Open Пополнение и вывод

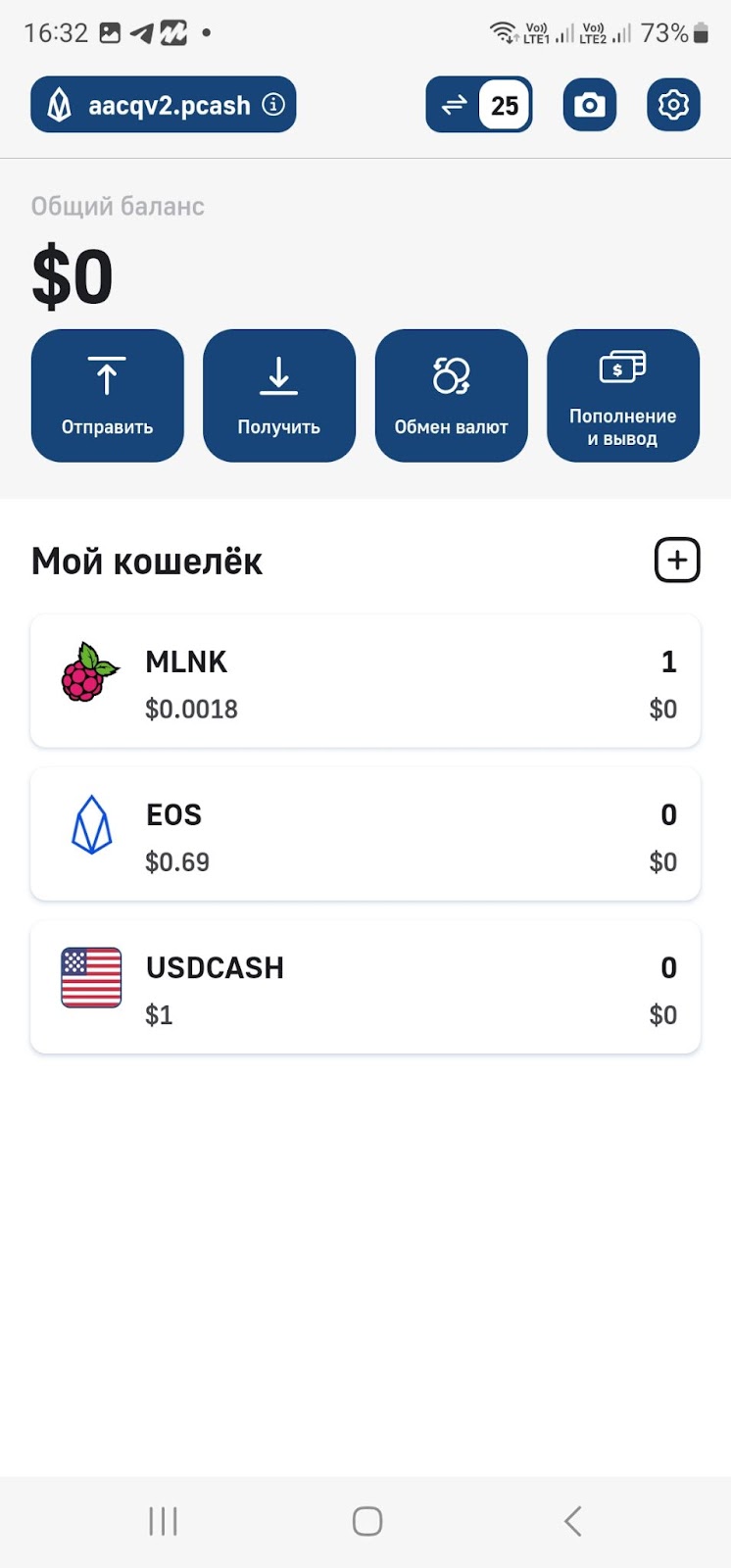coord(623,396)
